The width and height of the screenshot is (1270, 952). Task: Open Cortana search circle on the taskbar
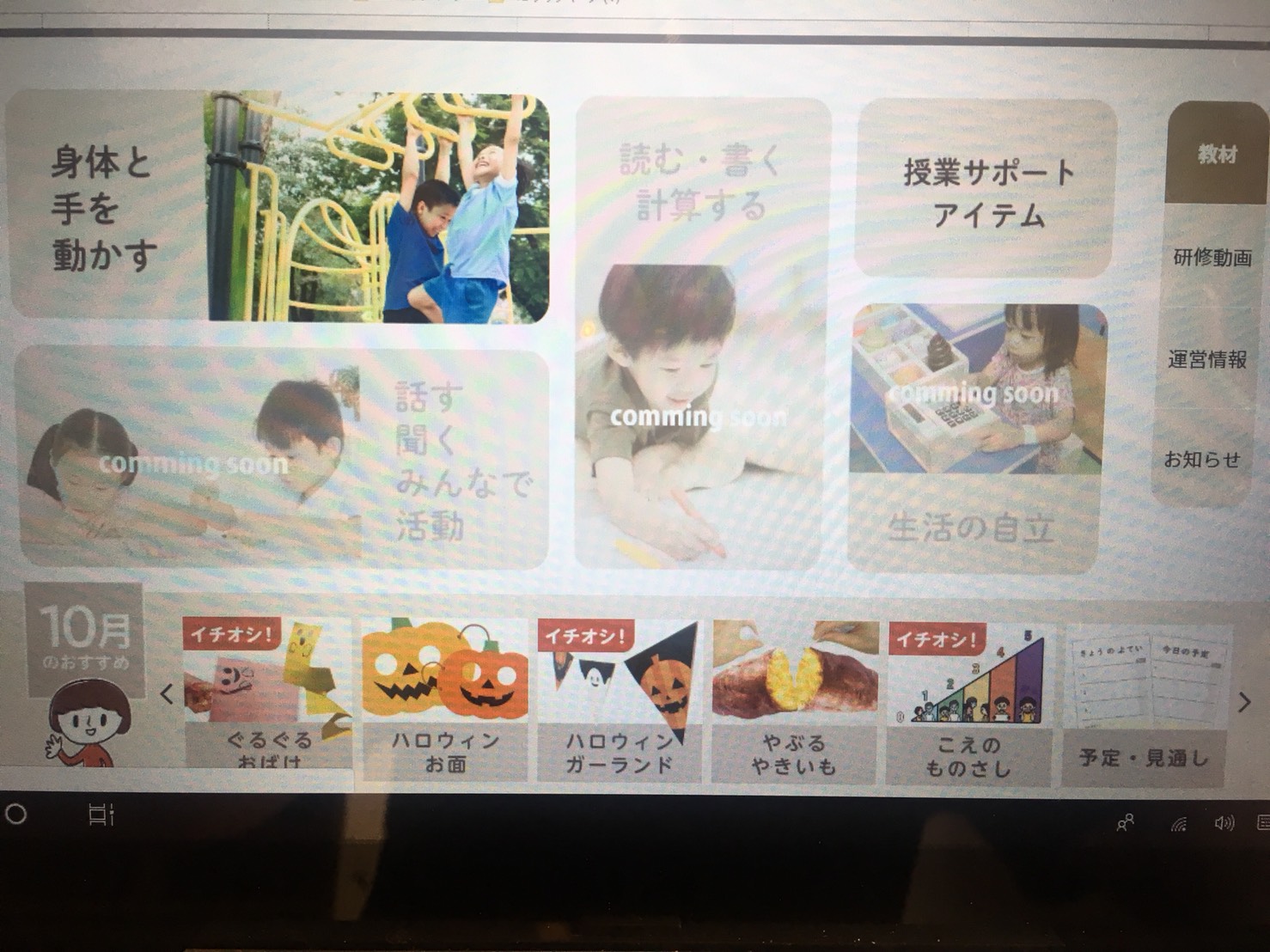15,815
